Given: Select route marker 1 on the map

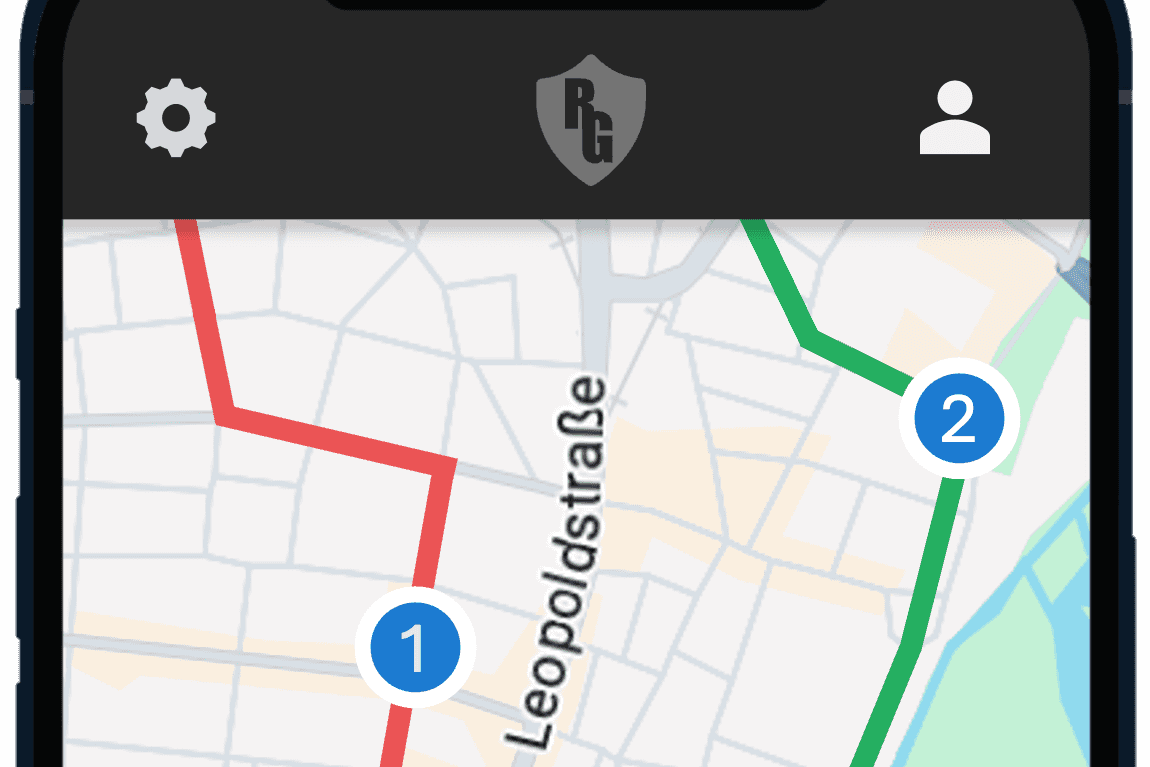Looking at the screenshot, I should pos(415,648).
